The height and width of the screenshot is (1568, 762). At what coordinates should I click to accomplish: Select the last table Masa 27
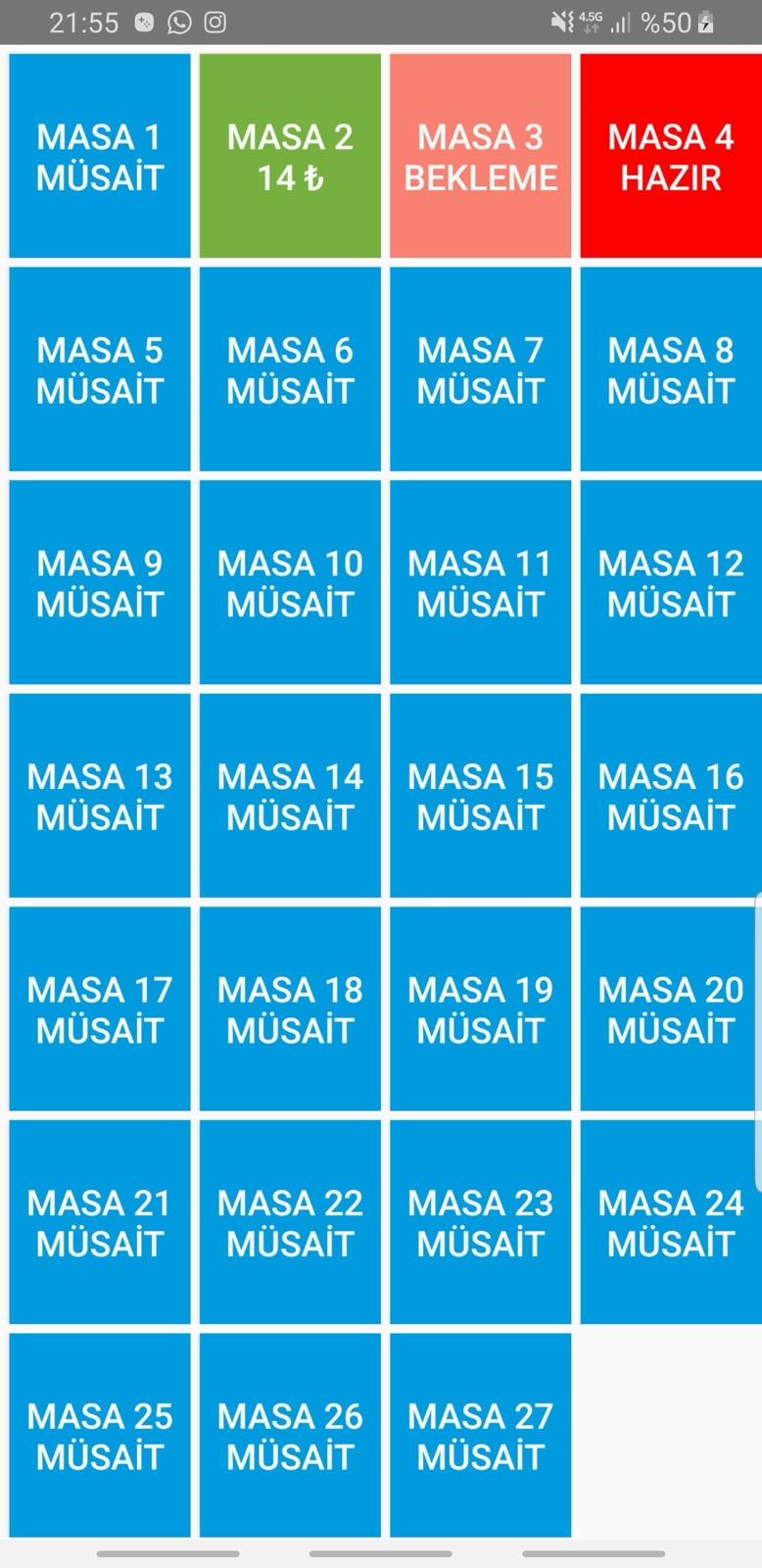click(x=480, y=1435)
